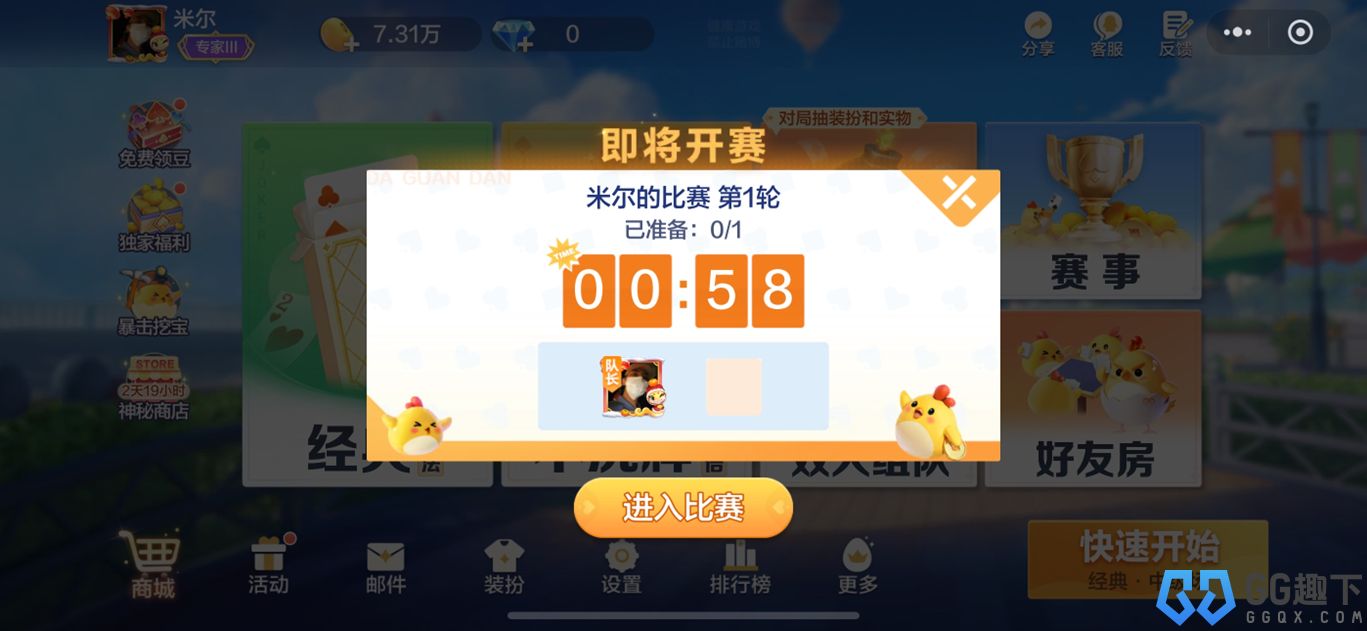The width and height of the screenshot is (1367, 631).
Task: Open the mini program overflow menu
Action: click(x=1237, y=33)
